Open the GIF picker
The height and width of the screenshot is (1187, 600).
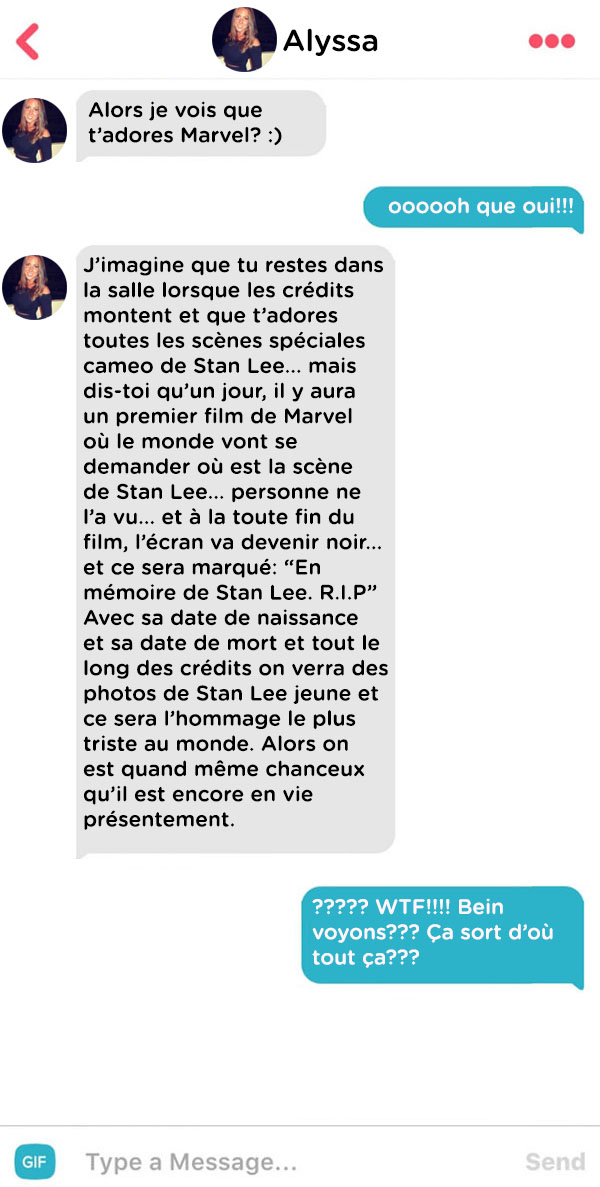click(36, 1161)
